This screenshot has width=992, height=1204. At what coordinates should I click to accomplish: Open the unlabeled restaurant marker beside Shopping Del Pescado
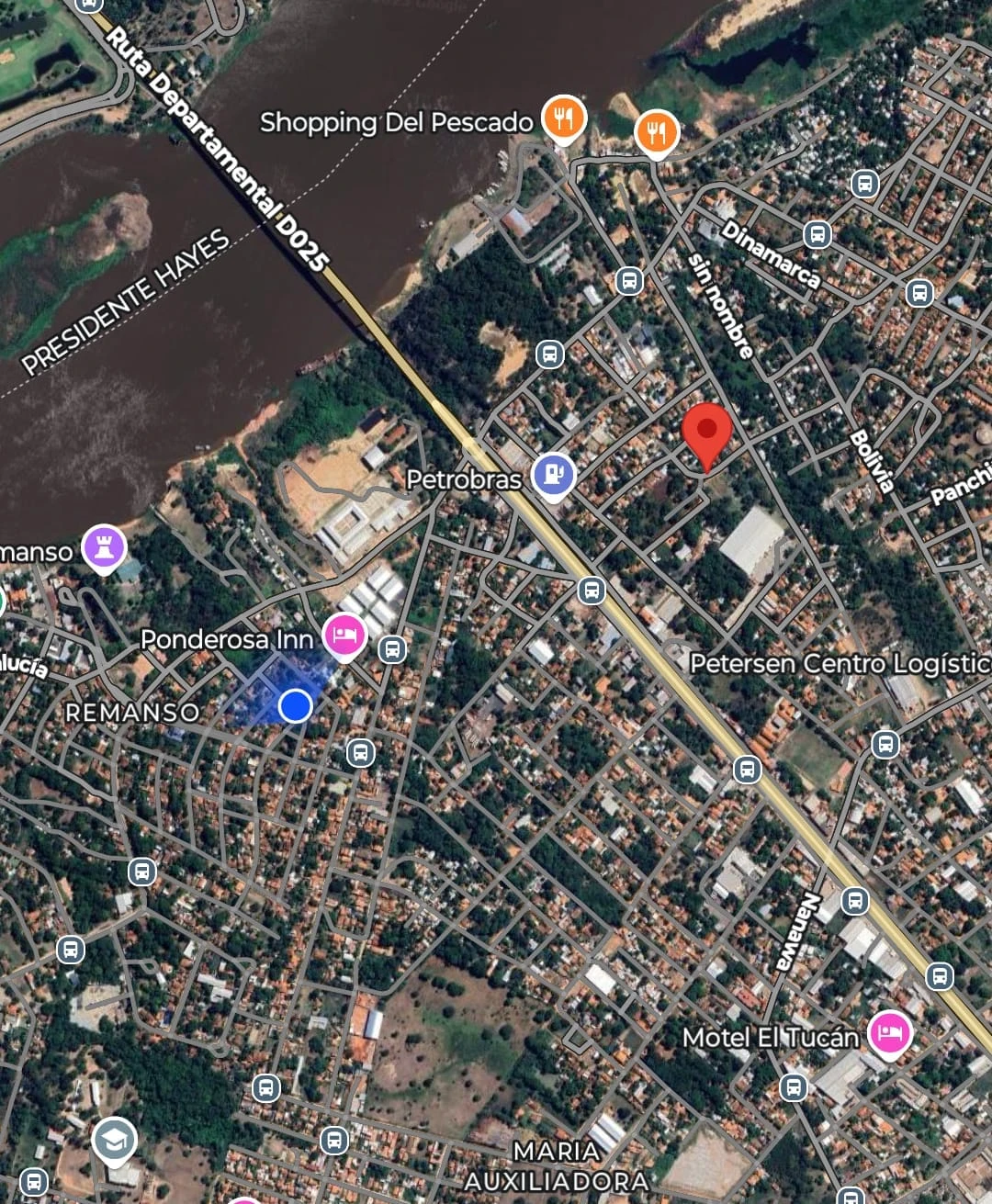point(657,131)
